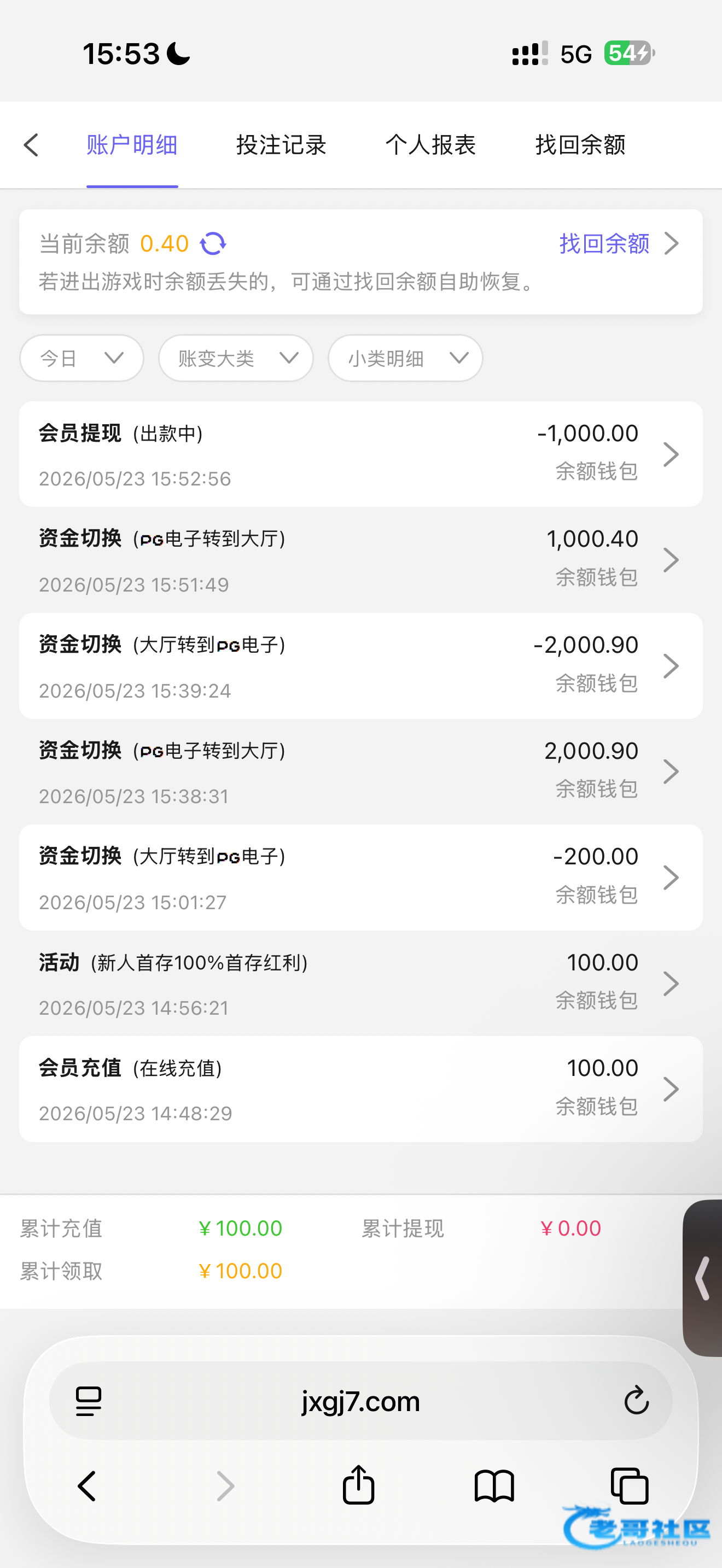Switch to the 投注记录 tab
Screen dimensions: 722x1568
coord(281,145)
